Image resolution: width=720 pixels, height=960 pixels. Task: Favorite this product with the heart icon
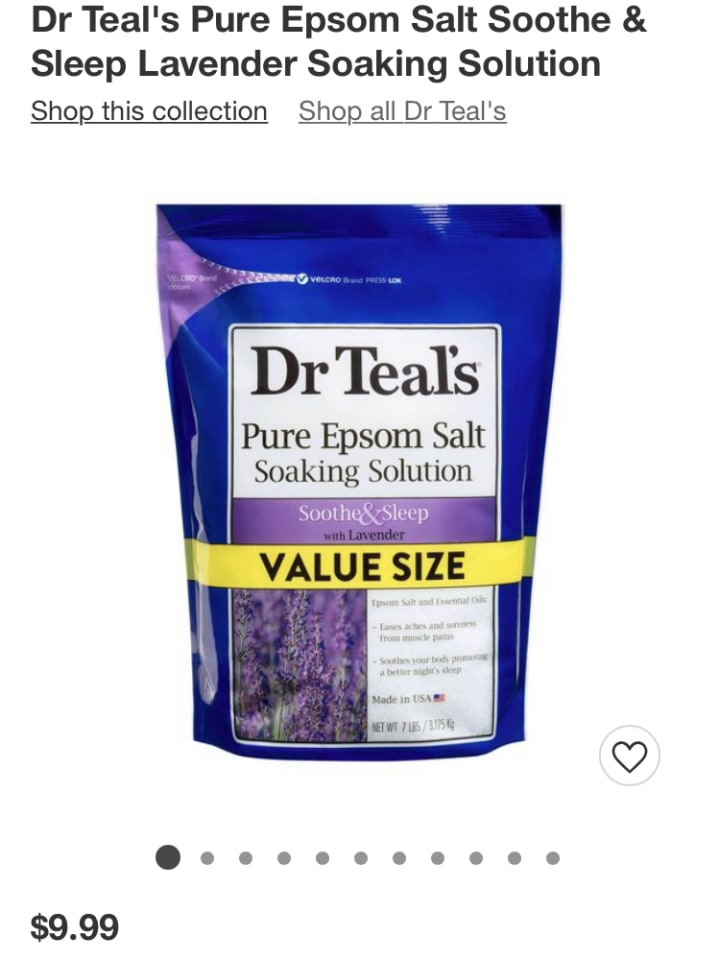[x=629, y=756]
